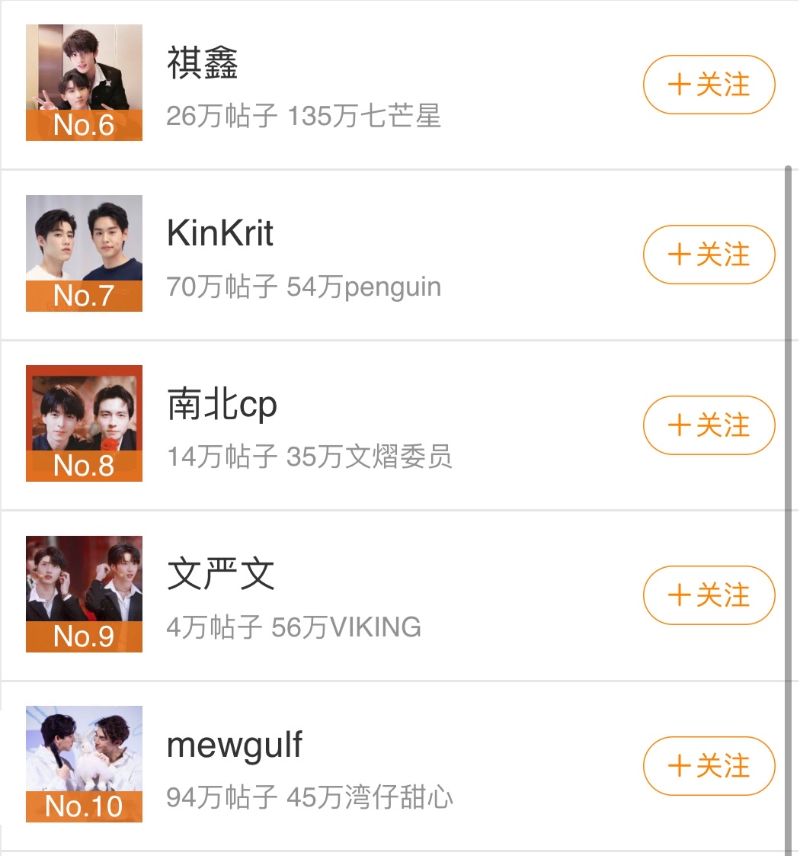This screenshot has height=856, width=800.
Task: Follow the mewgulf topic
Action: click(x=709, y=766)
